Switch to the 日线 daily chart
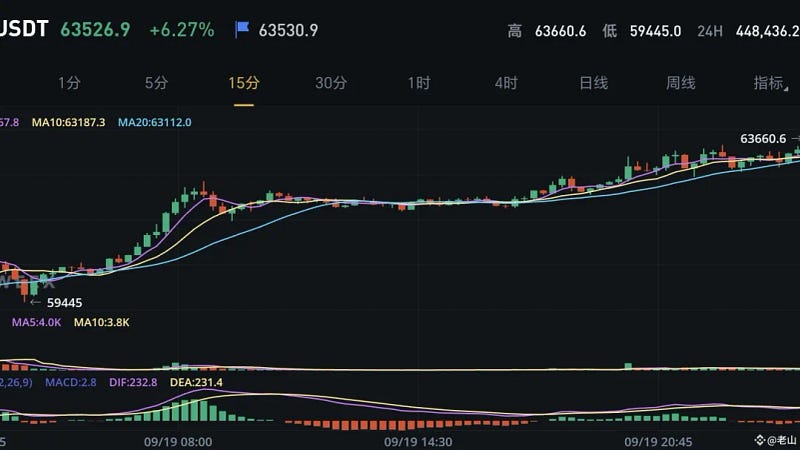 594,83
